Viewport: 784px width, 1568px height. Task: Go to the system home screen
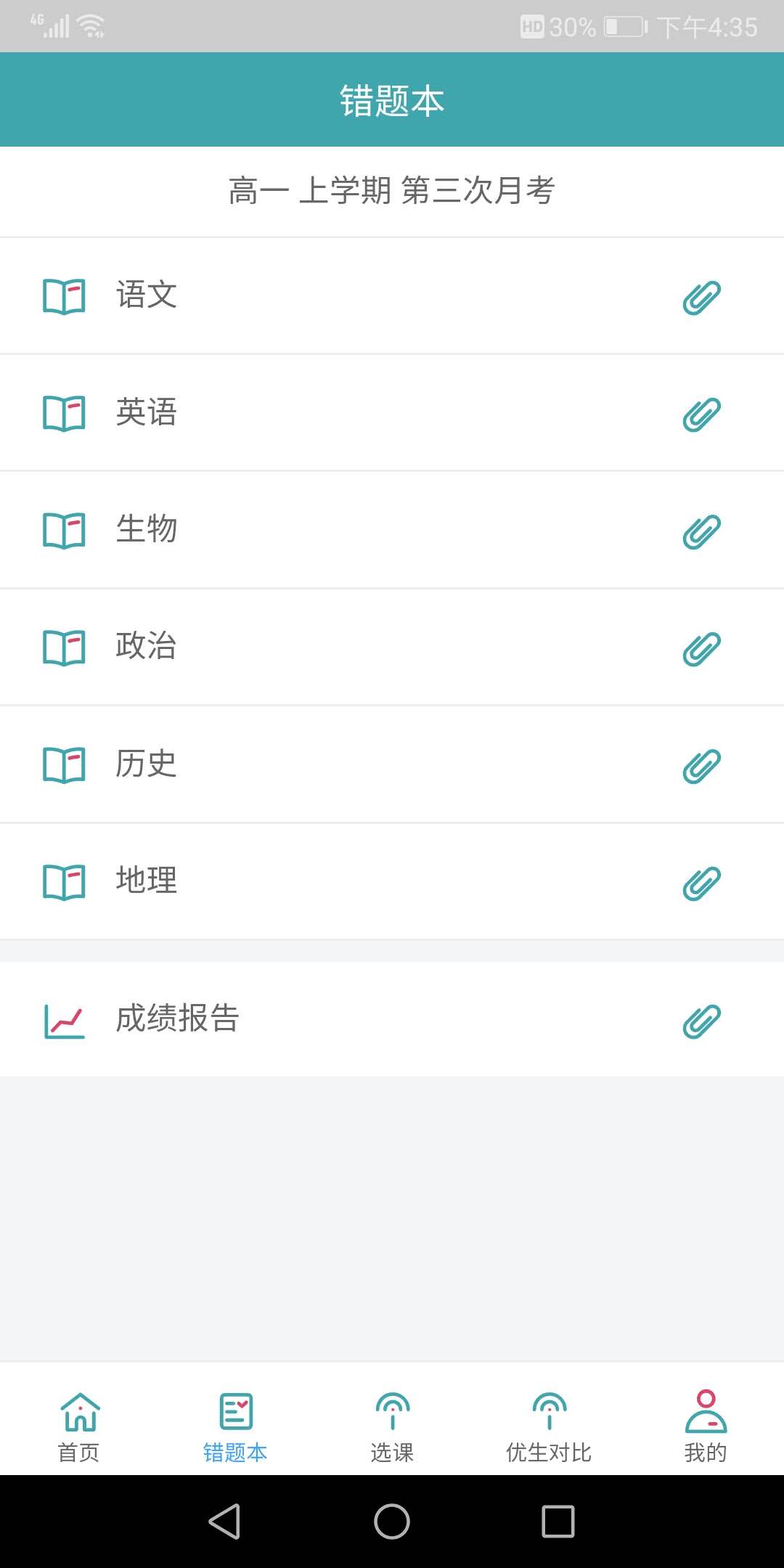392,1522
